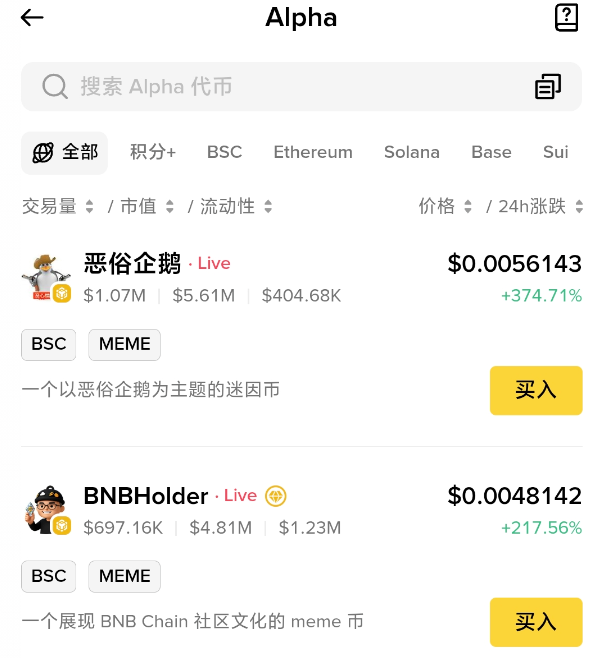Switch to the Base tab
The height and width of the screenshot is (658, 605).
pos(491,152)
